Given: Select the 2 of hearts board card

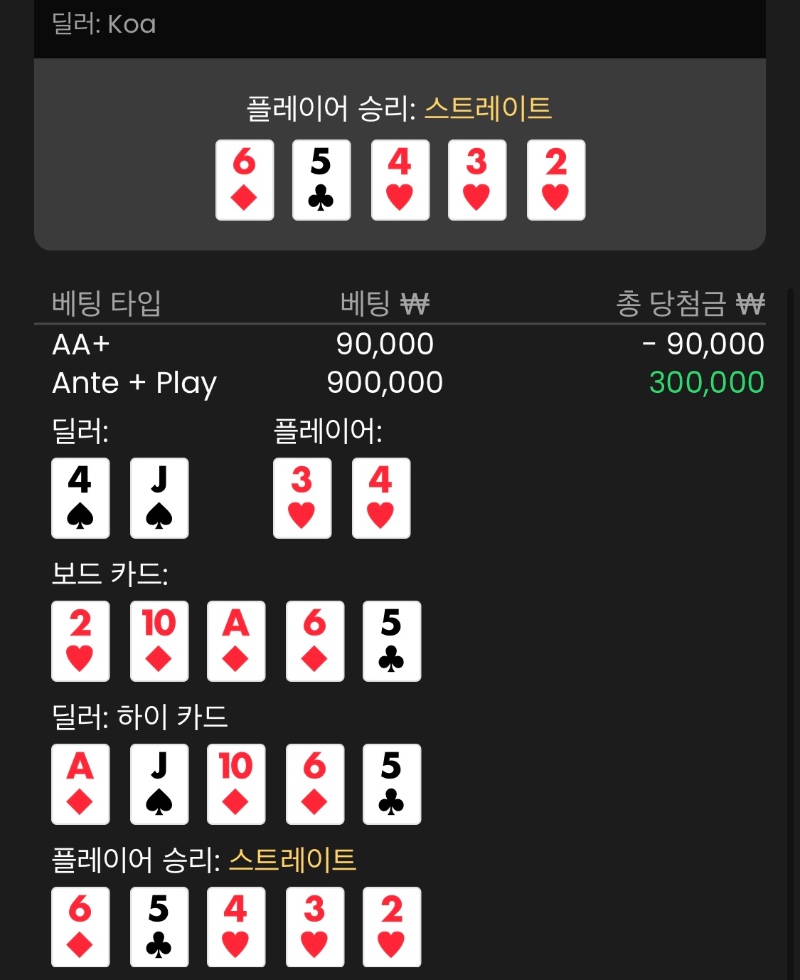Looking at the screenshot, I should (80, 640).
